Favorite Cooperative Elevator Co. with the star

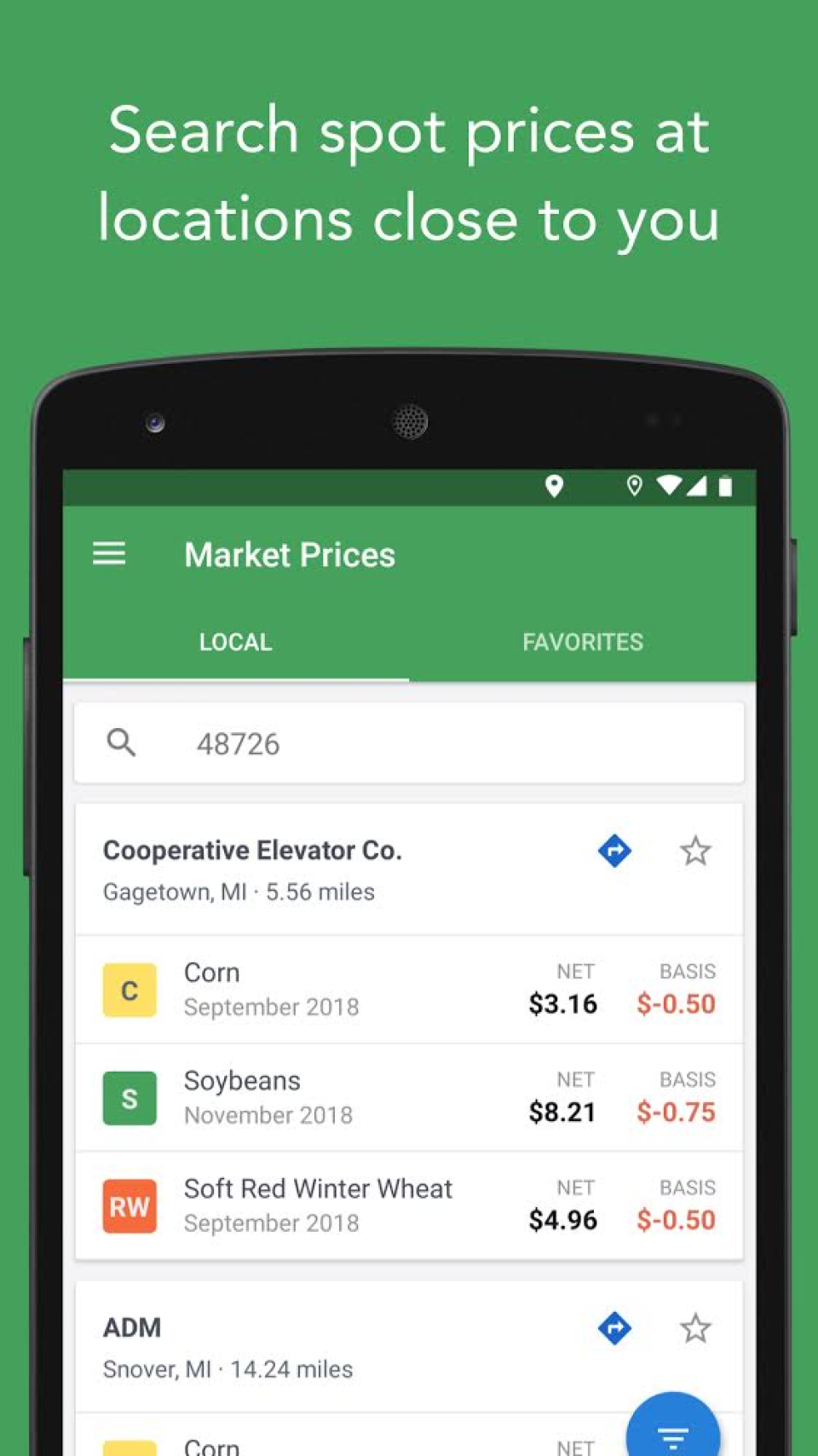[695, 850]
